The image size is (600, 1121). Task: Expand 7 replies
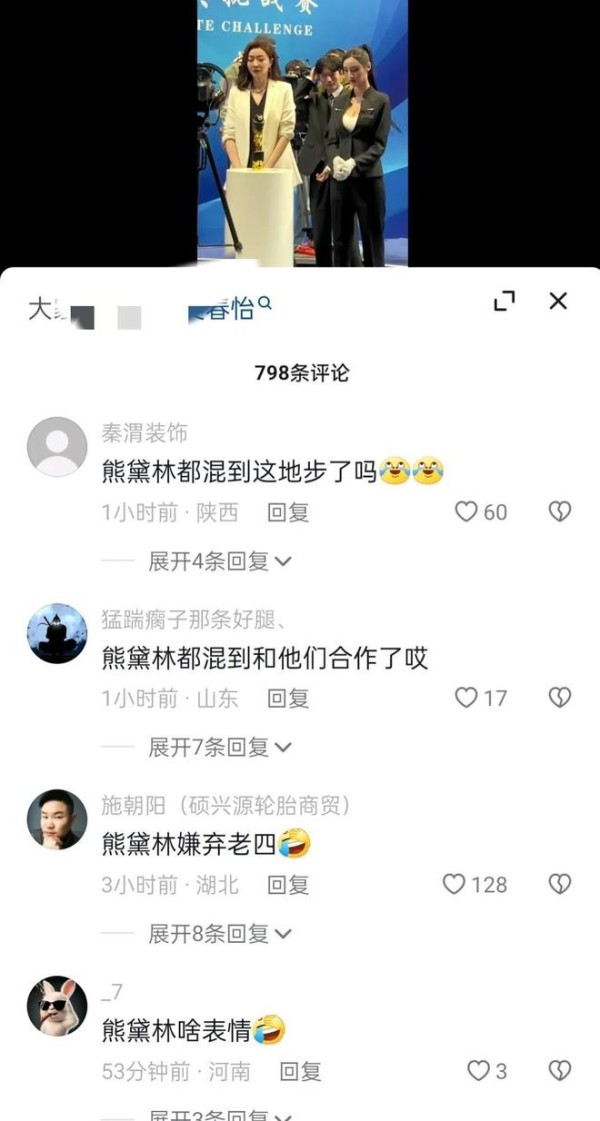[x=220, y=748]
